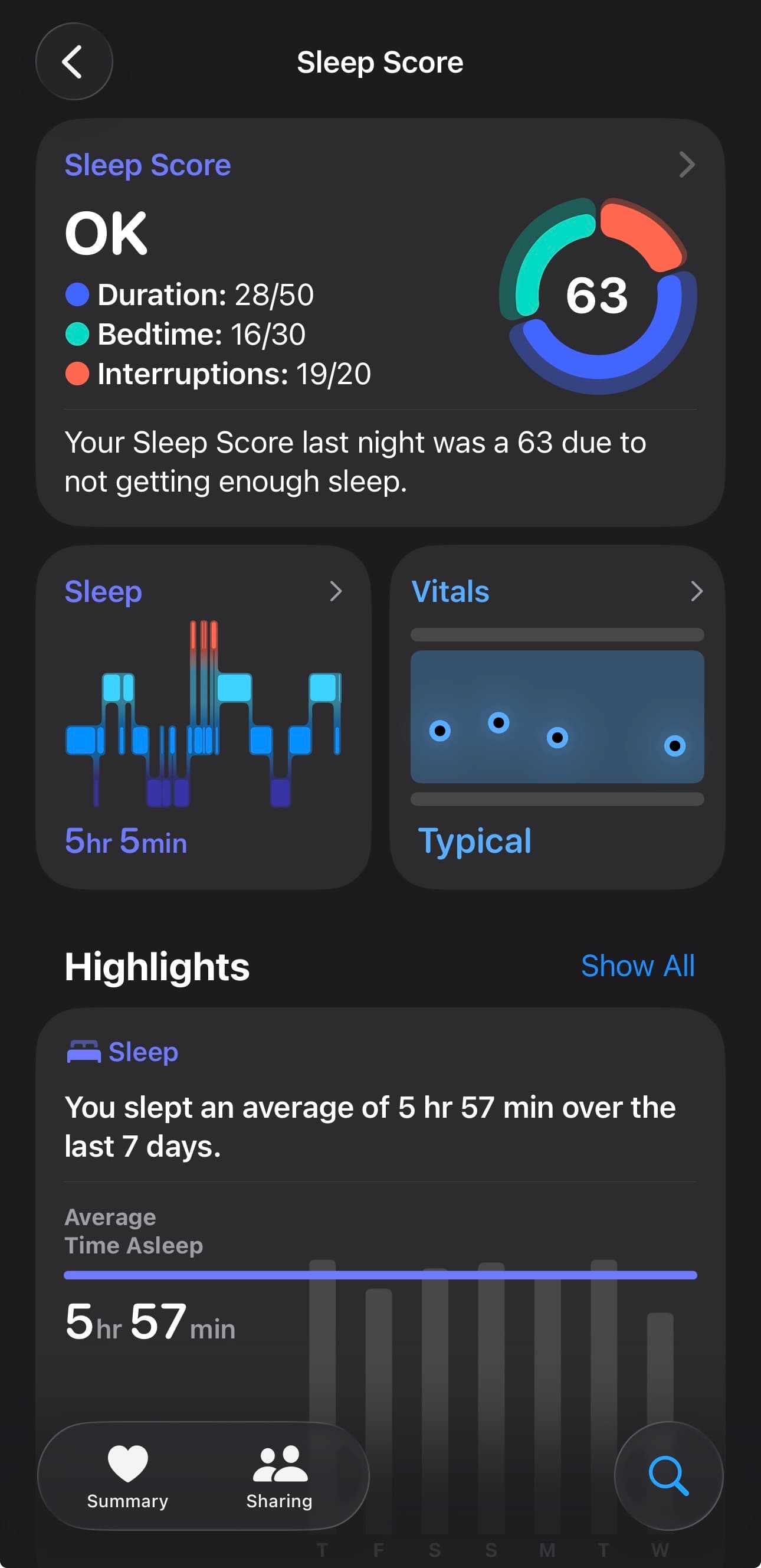Image resolution: width=761 pixels, height=1568 pixels.
Task: Toggle the leftmost vitals data point
Action: tap(440, 732)
